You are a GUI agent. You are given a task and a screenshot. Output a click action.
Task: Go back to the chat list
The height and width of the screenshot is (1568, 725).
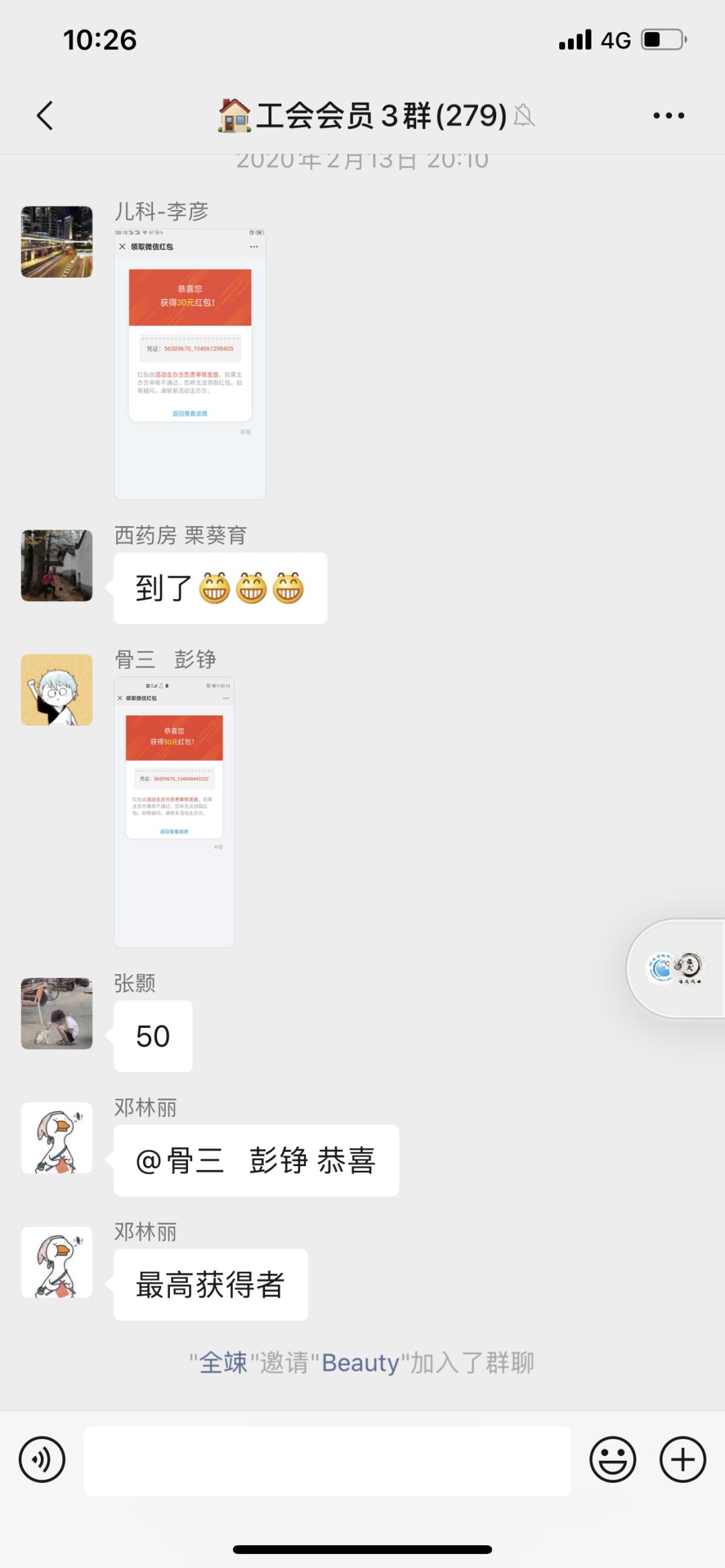[45, 115]
